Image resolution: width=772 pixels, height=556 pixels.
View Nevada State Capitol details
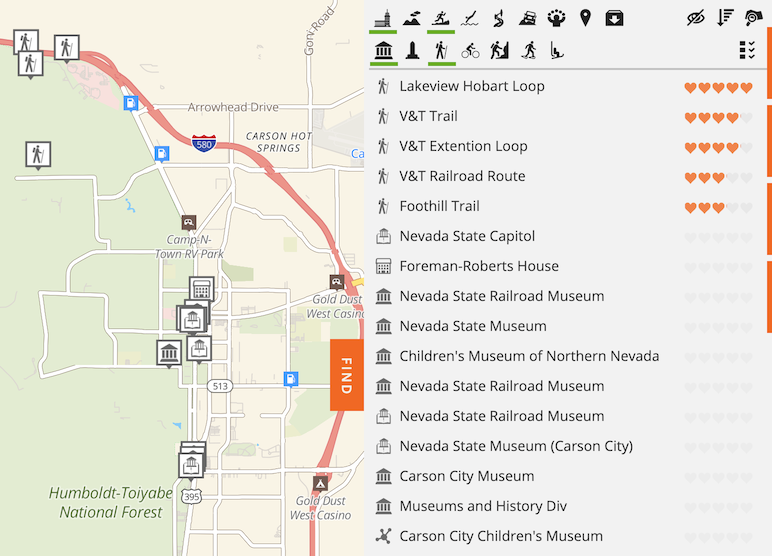pos(467,236)
